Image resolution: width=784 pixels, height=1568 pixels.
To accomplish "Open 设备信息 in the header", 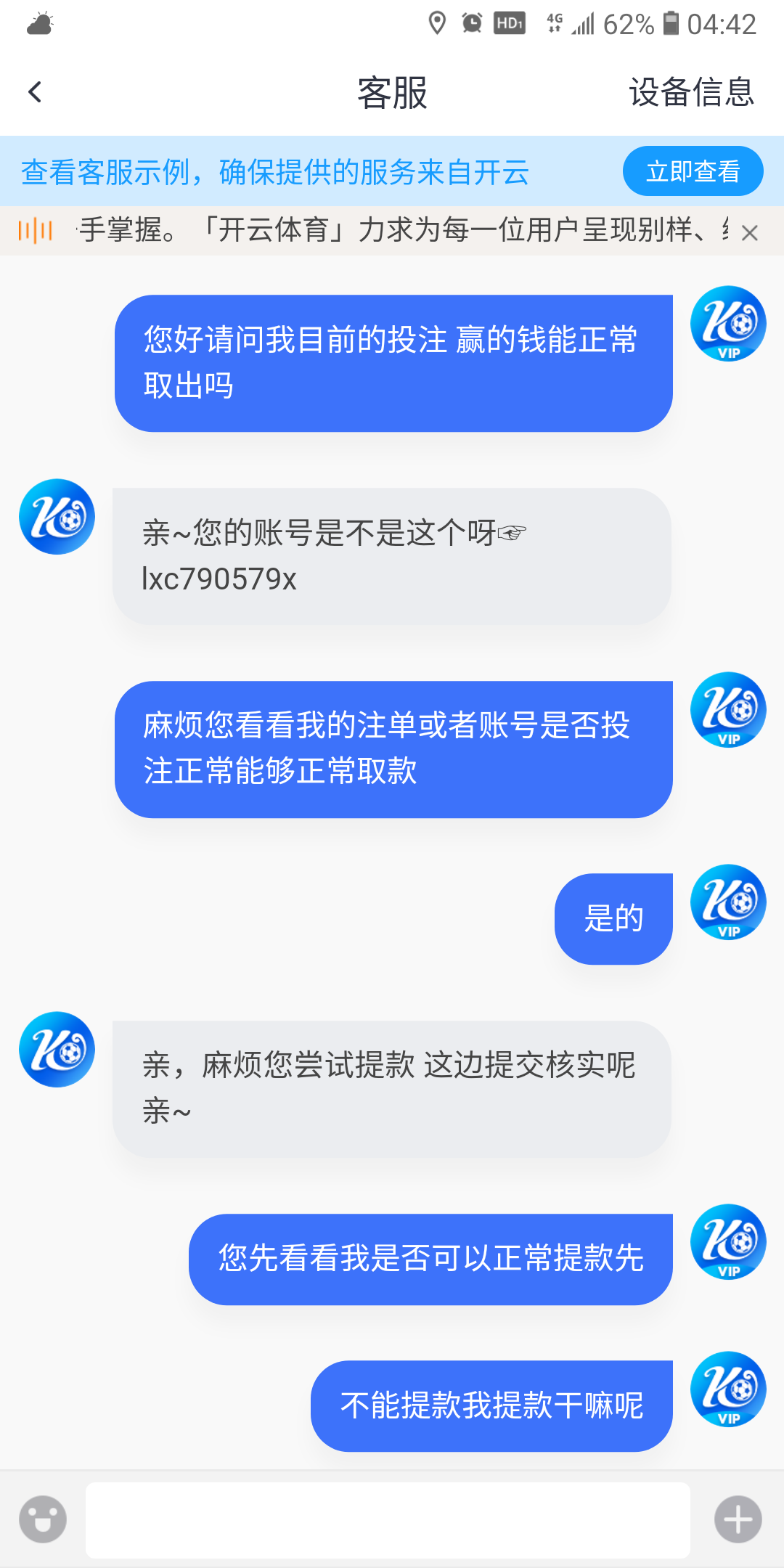I will (x=691, y=92).
